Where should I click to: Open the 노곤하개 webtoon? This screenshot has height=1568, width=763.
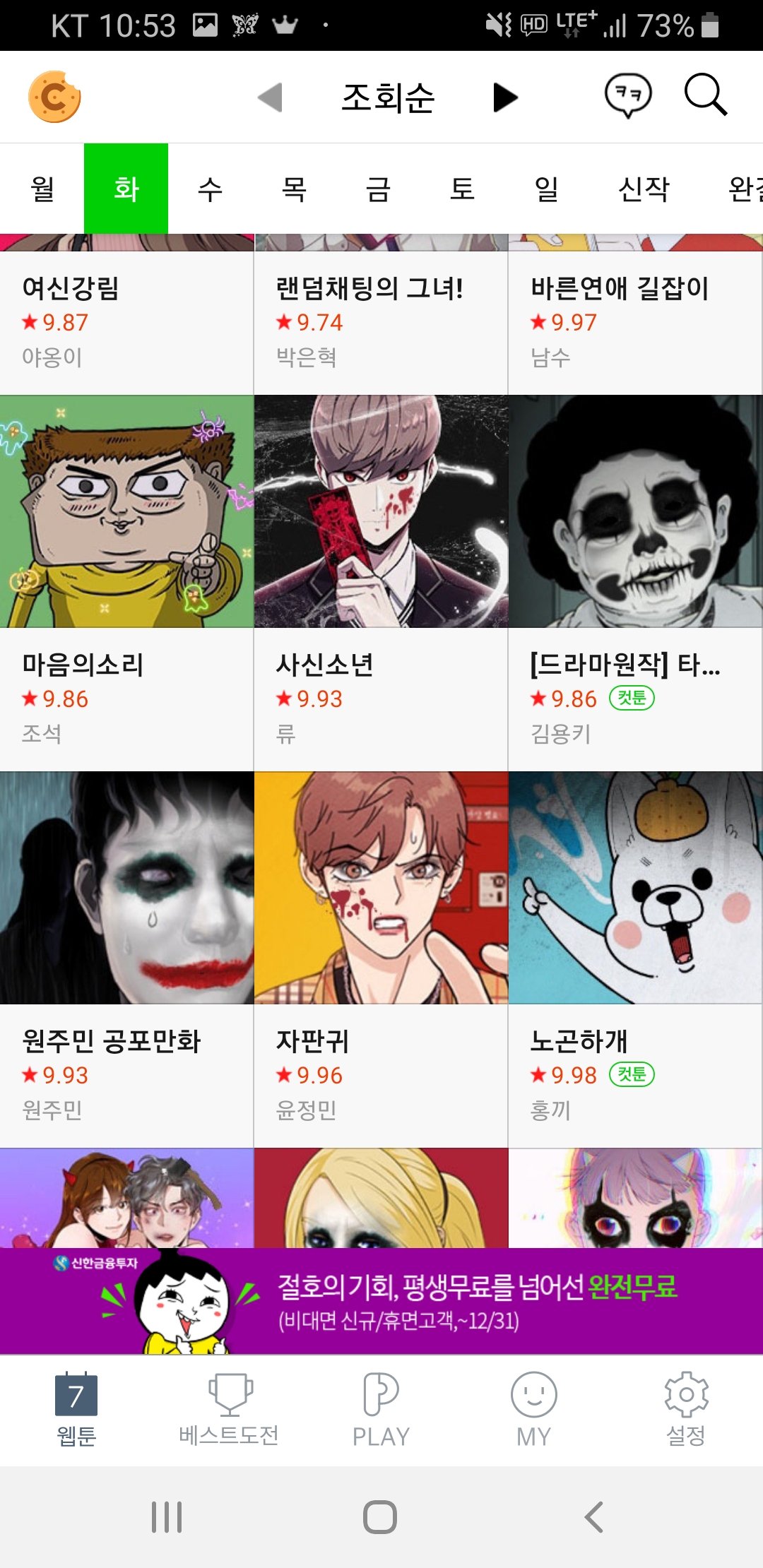point(635,959)
